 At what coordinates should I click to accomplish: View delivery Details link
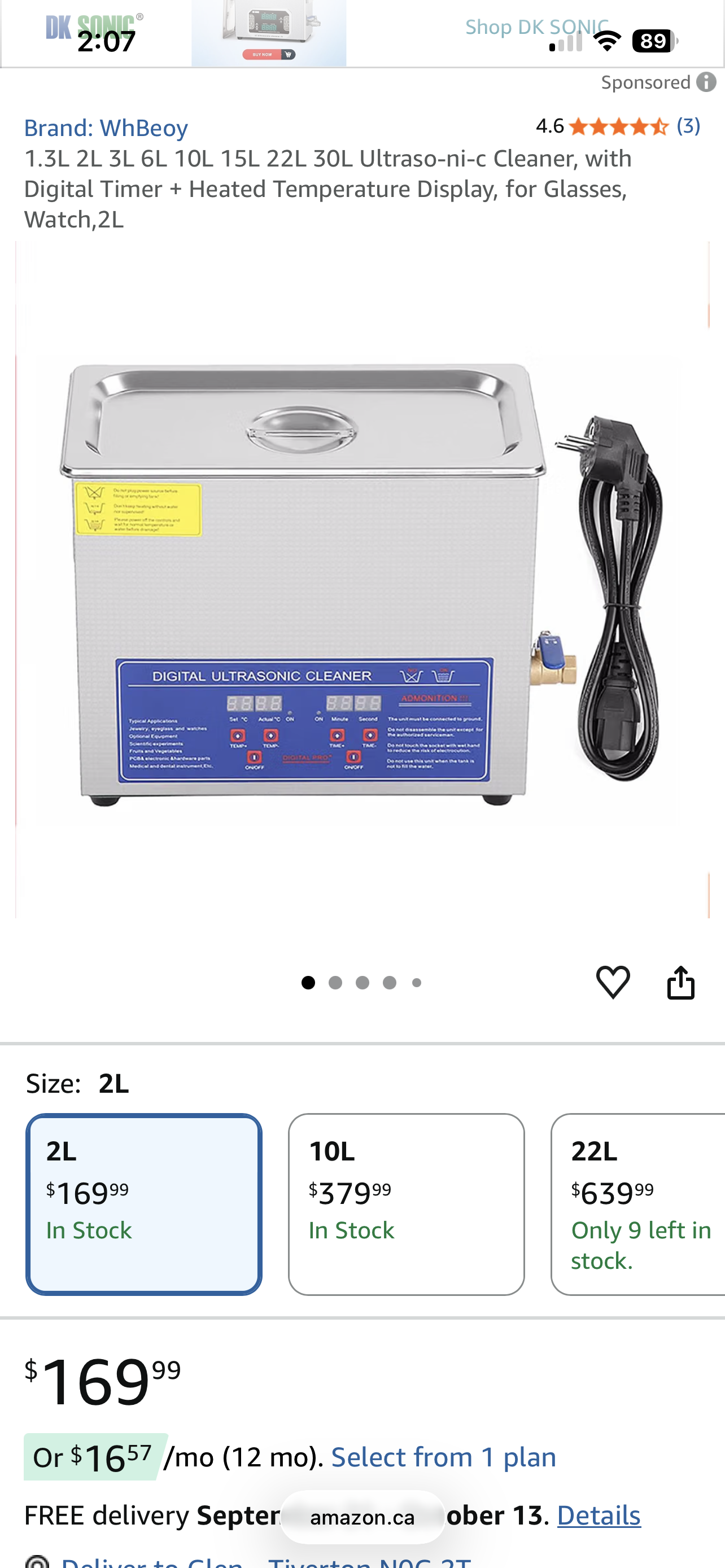point(599,1515)
